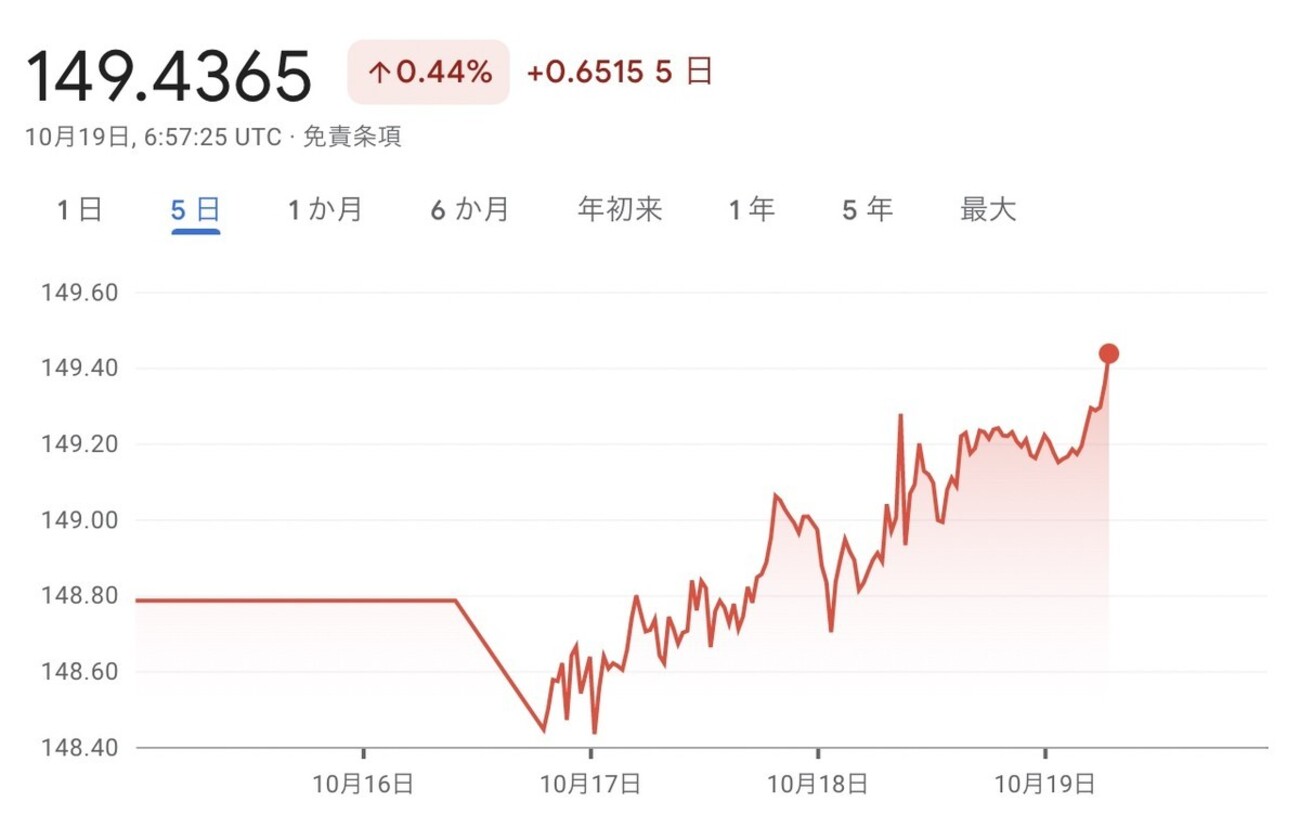Switch to the 5年 range
The height and width of the screenshot is (827, 1300).
coord(867,210)
